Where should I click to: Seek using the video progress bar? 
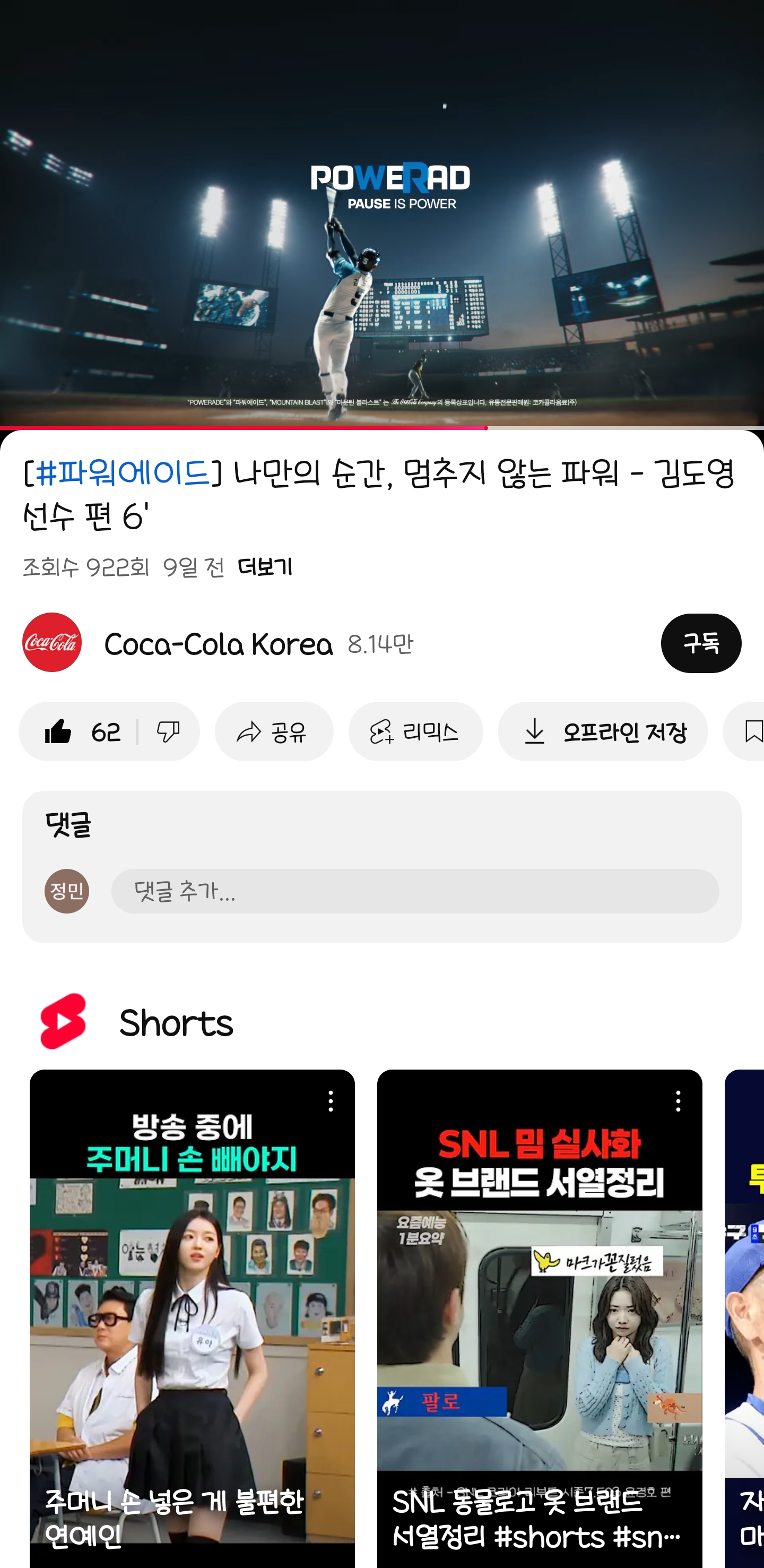point(487,428)
